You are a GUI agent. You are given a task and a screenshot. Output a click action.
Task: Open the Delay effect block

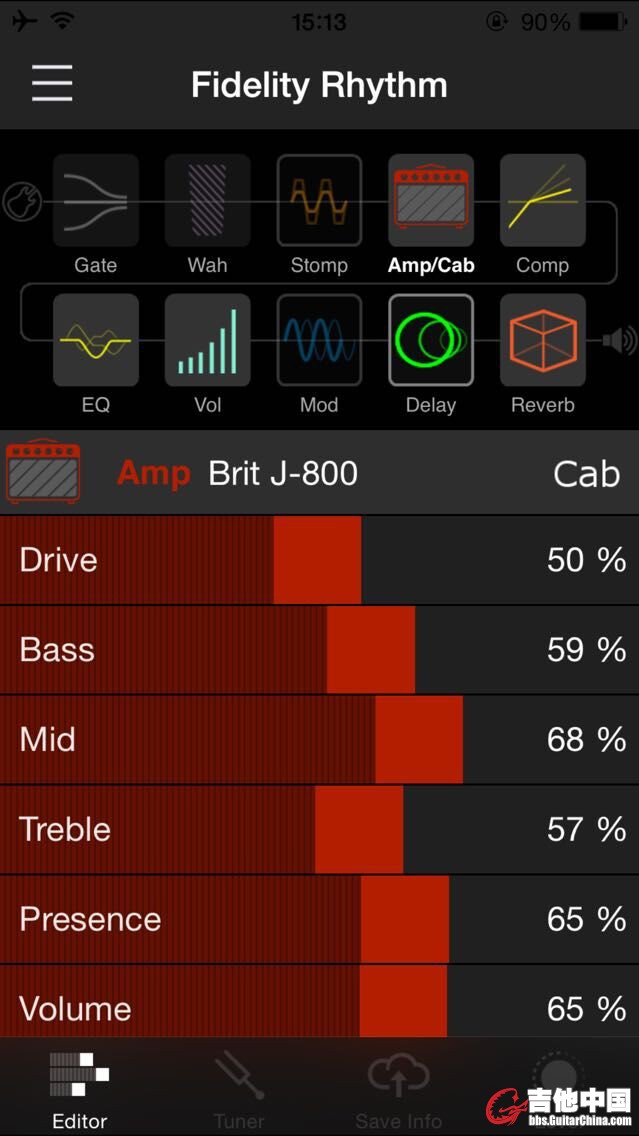coord(431,341)
